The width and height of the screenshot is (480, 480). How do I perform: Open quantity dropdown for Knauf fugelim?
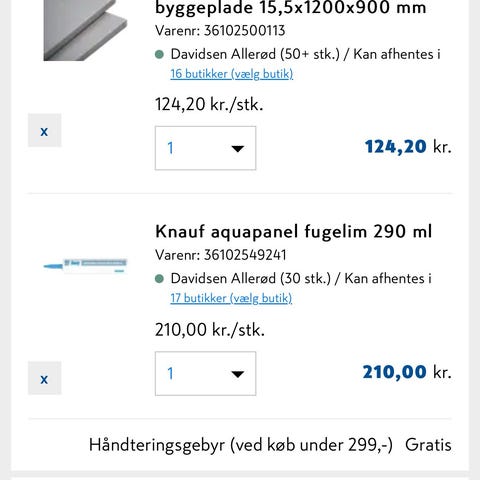[x=205, y=373]
